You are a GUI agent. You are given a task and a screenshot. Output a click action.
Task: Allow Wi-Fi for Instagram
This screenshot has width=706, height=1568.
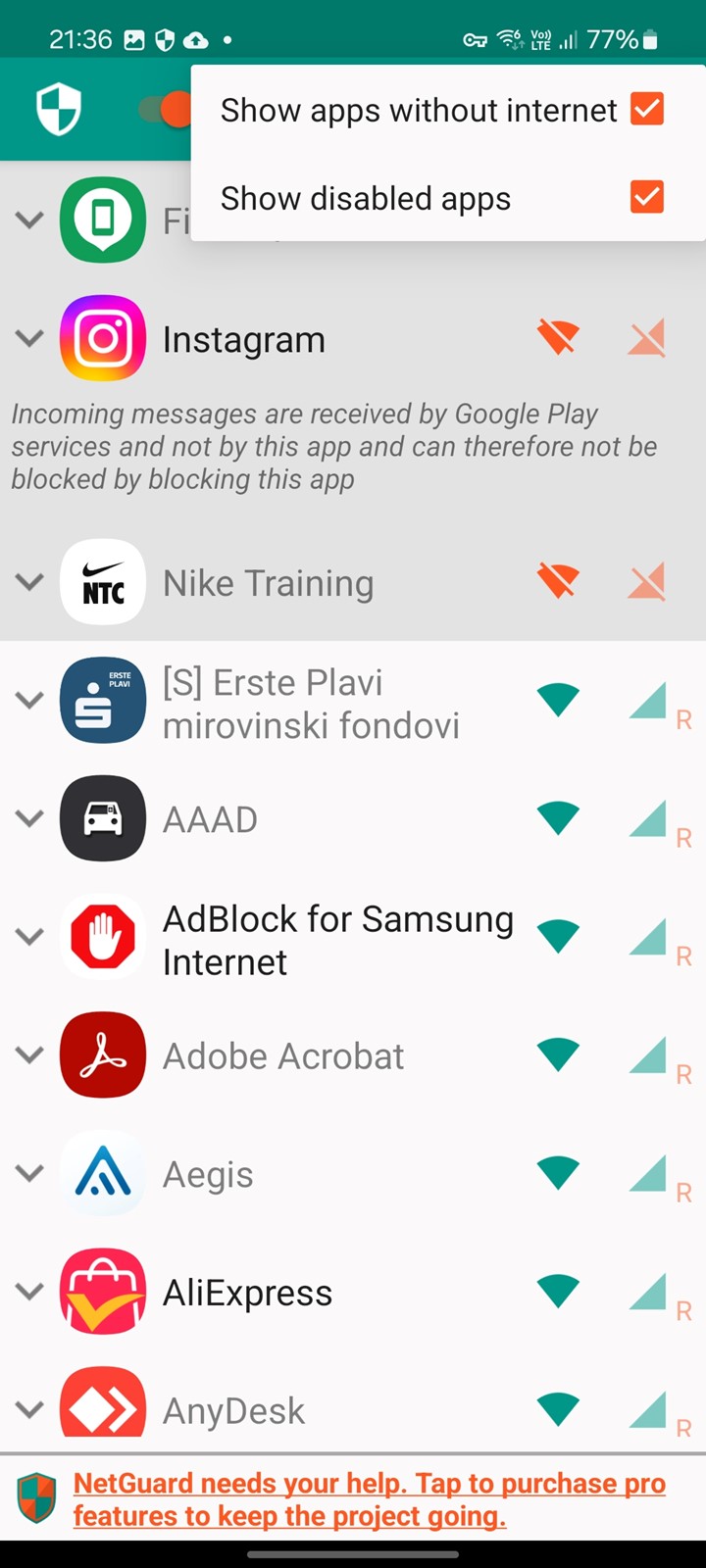coord(558,338)
